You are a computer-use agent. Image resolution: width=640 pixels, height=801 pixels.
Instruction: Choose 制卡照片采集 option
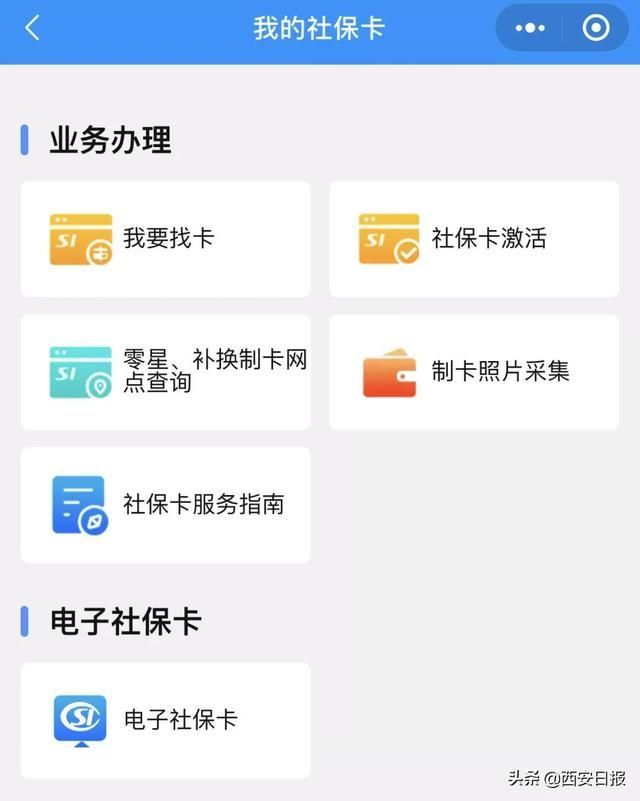point(474,372)
